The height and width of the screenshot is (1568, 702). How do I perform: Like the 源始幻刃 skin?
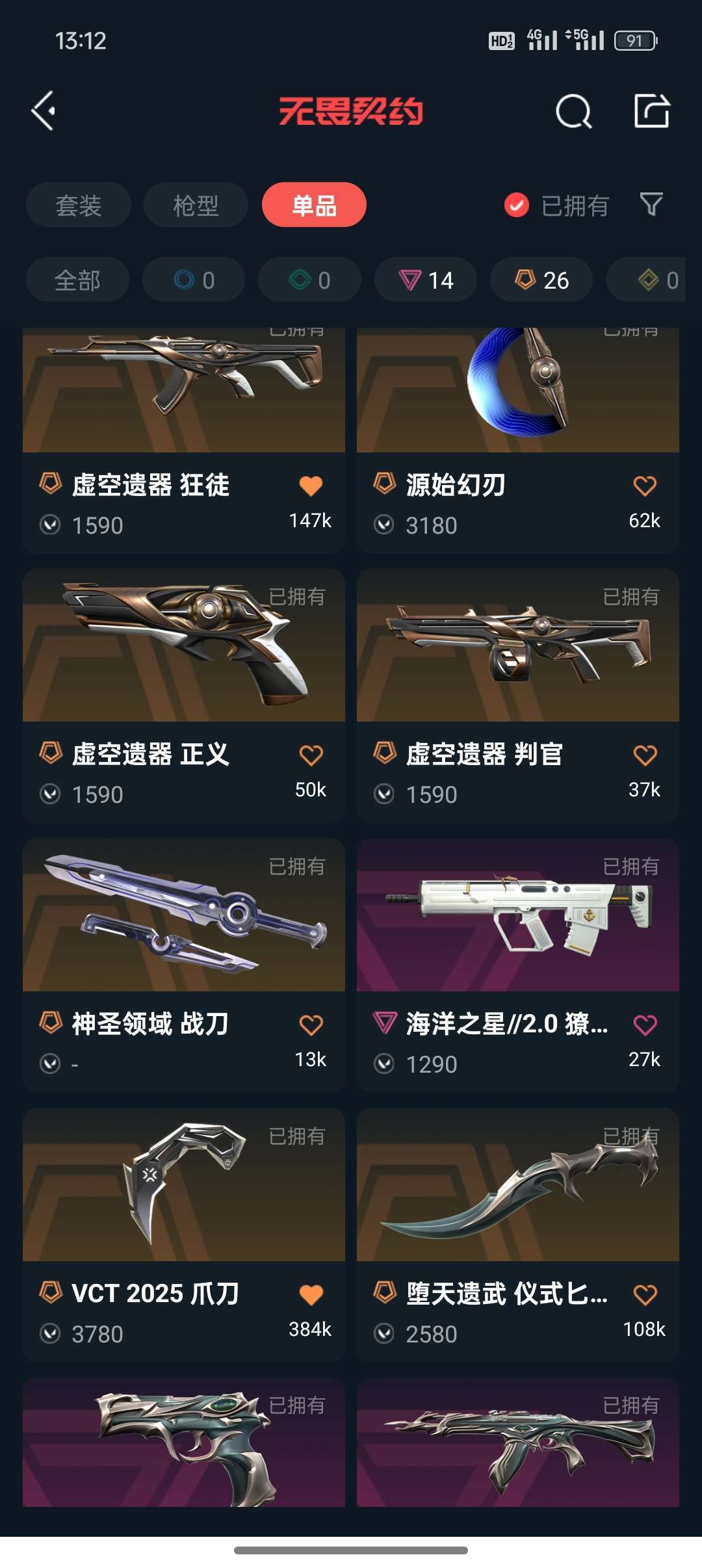(644, 486)
